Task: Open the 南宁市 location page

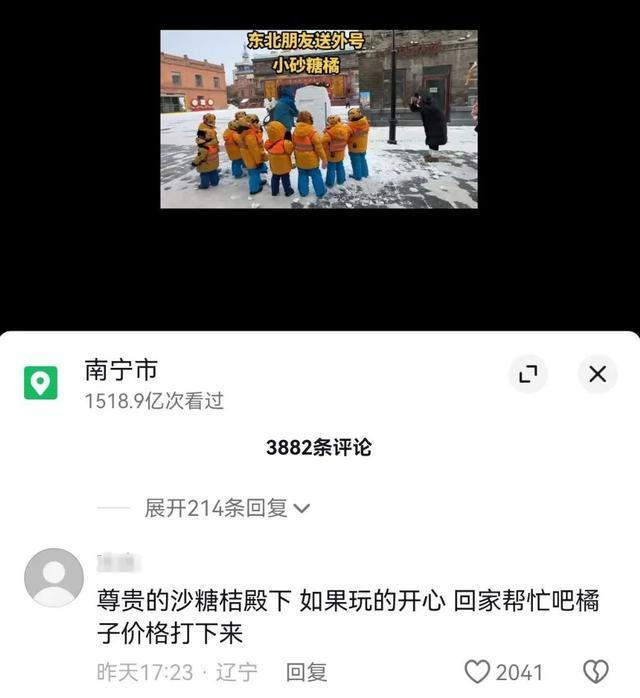Action: [x=120, y=371]
